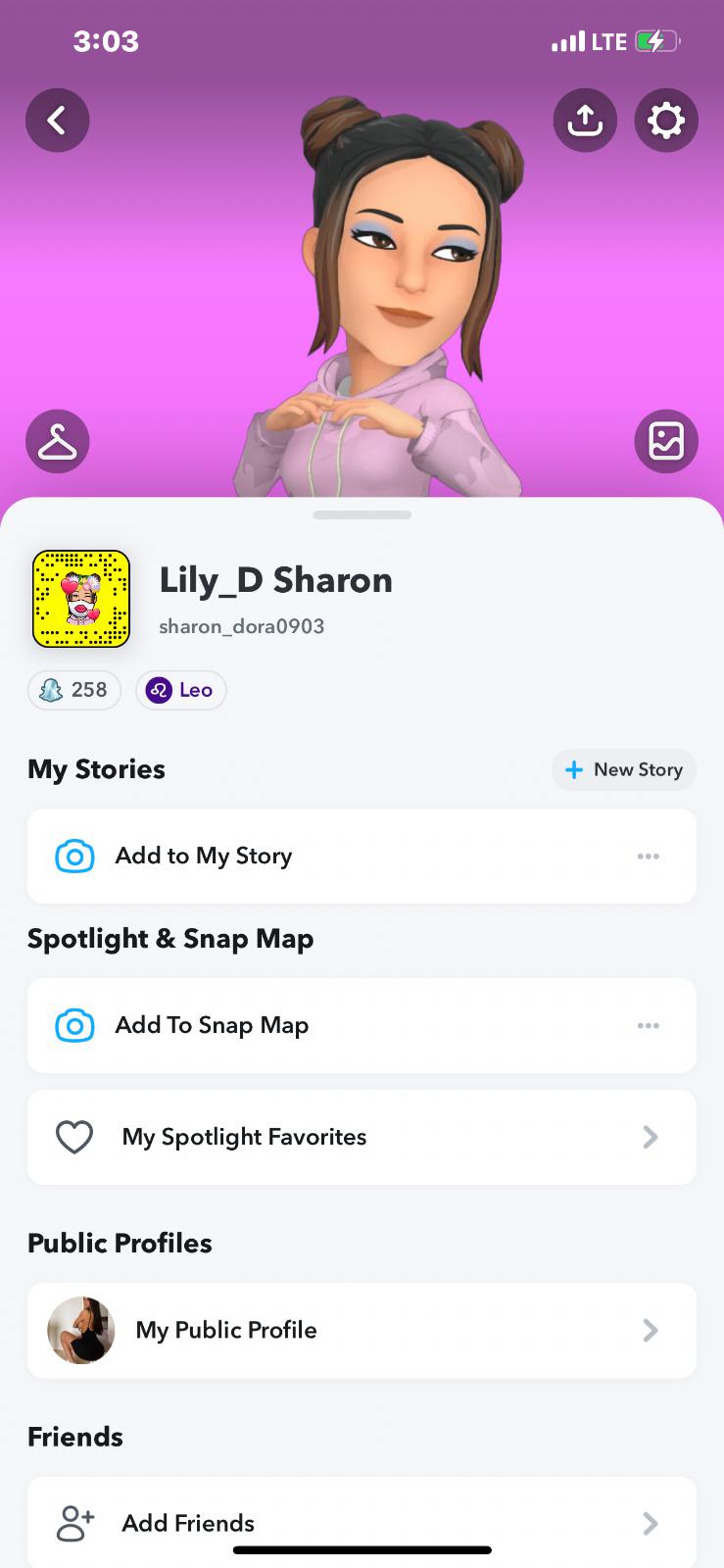Create a New Story

(x=624, y=769)
